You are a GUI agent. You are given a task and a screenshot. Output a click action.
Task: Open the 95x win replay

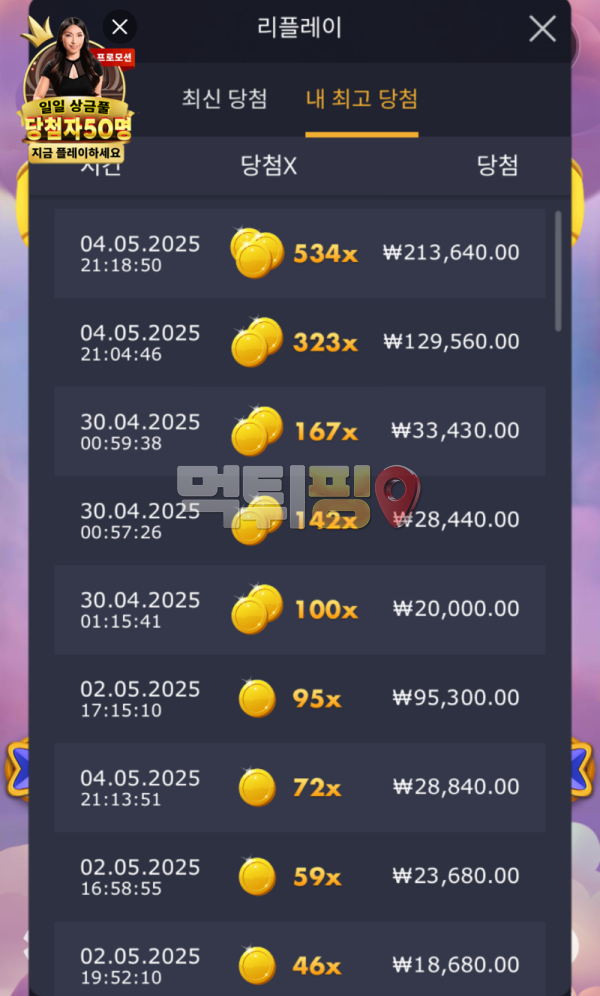click(x=300, y=698)
